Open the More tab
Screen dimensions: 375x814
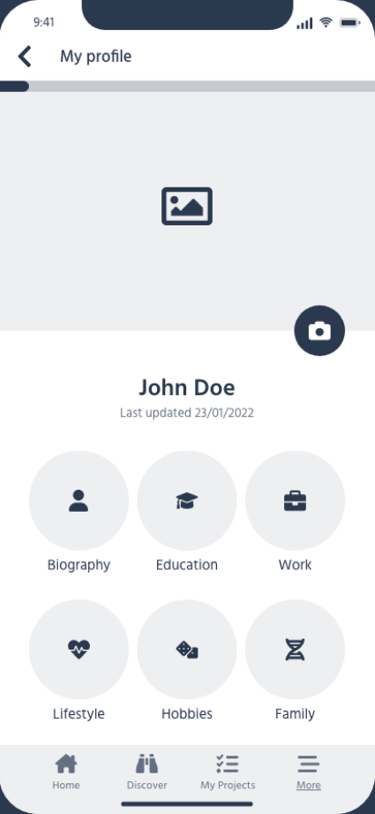(309, 772)
